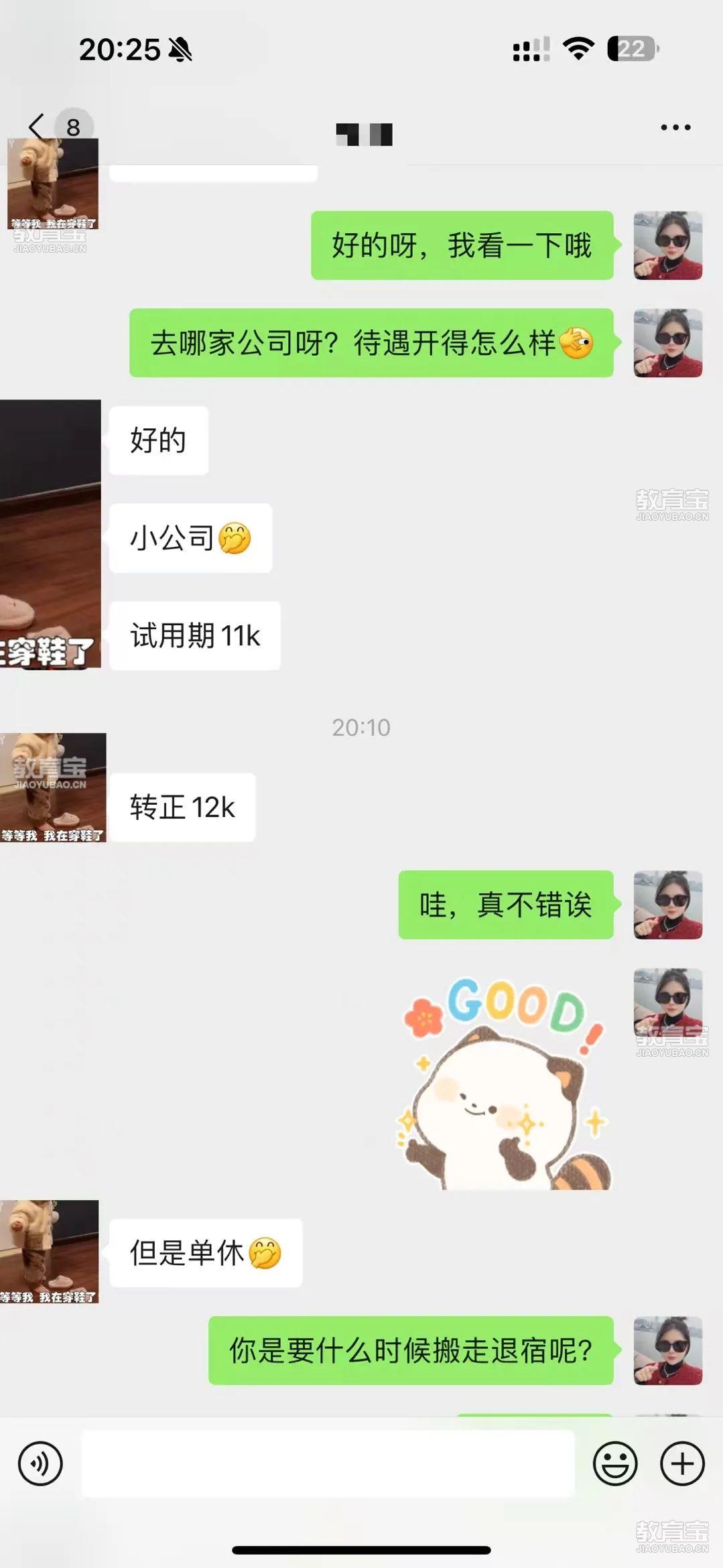Open the chat info overflow menu
This screenshot has width=723, height=1568.
pyautogui.click(x=675, y=127)
